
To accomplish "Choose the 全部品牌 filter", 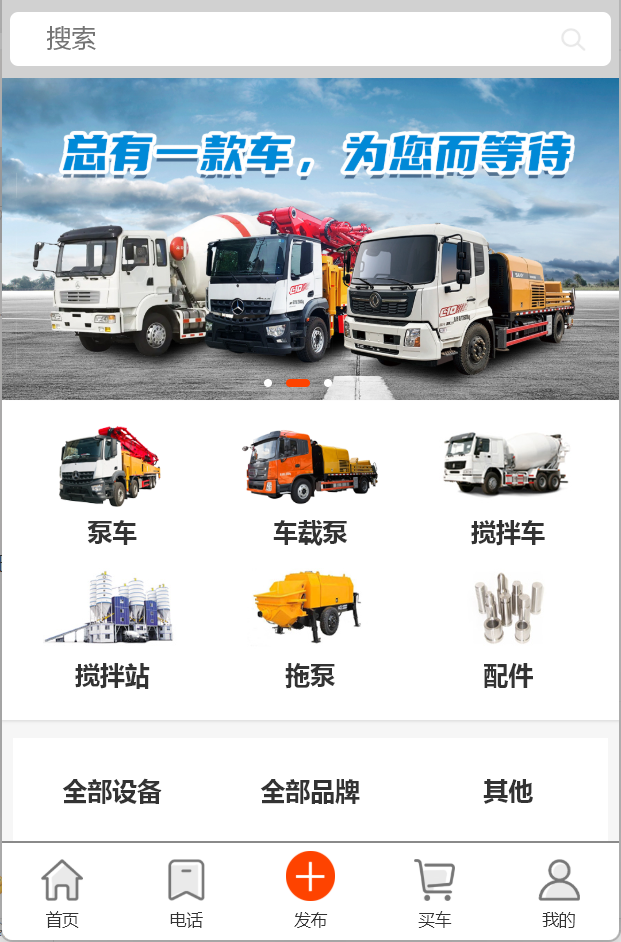I will [310, 792].
